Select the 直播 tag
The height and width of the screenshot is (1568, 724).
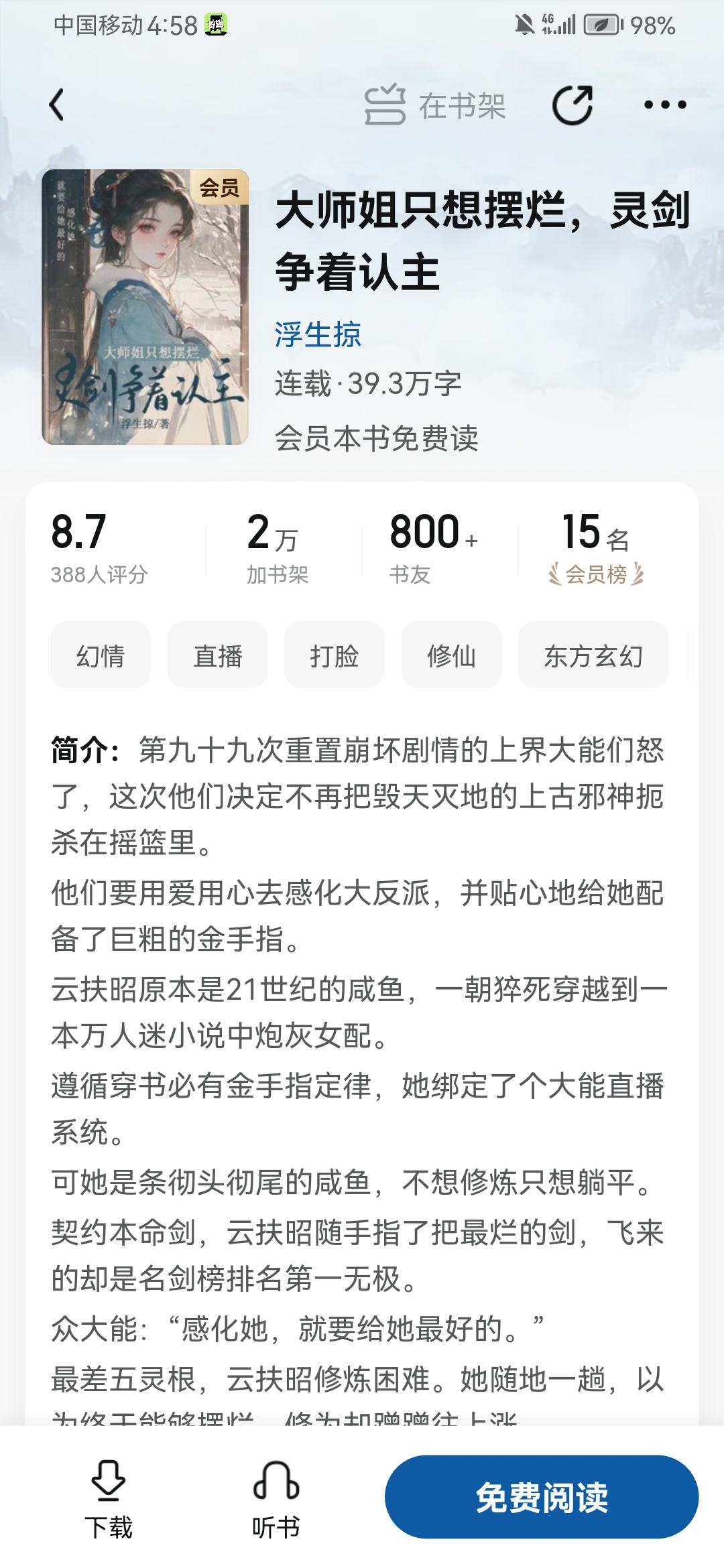tap(217, 655)
